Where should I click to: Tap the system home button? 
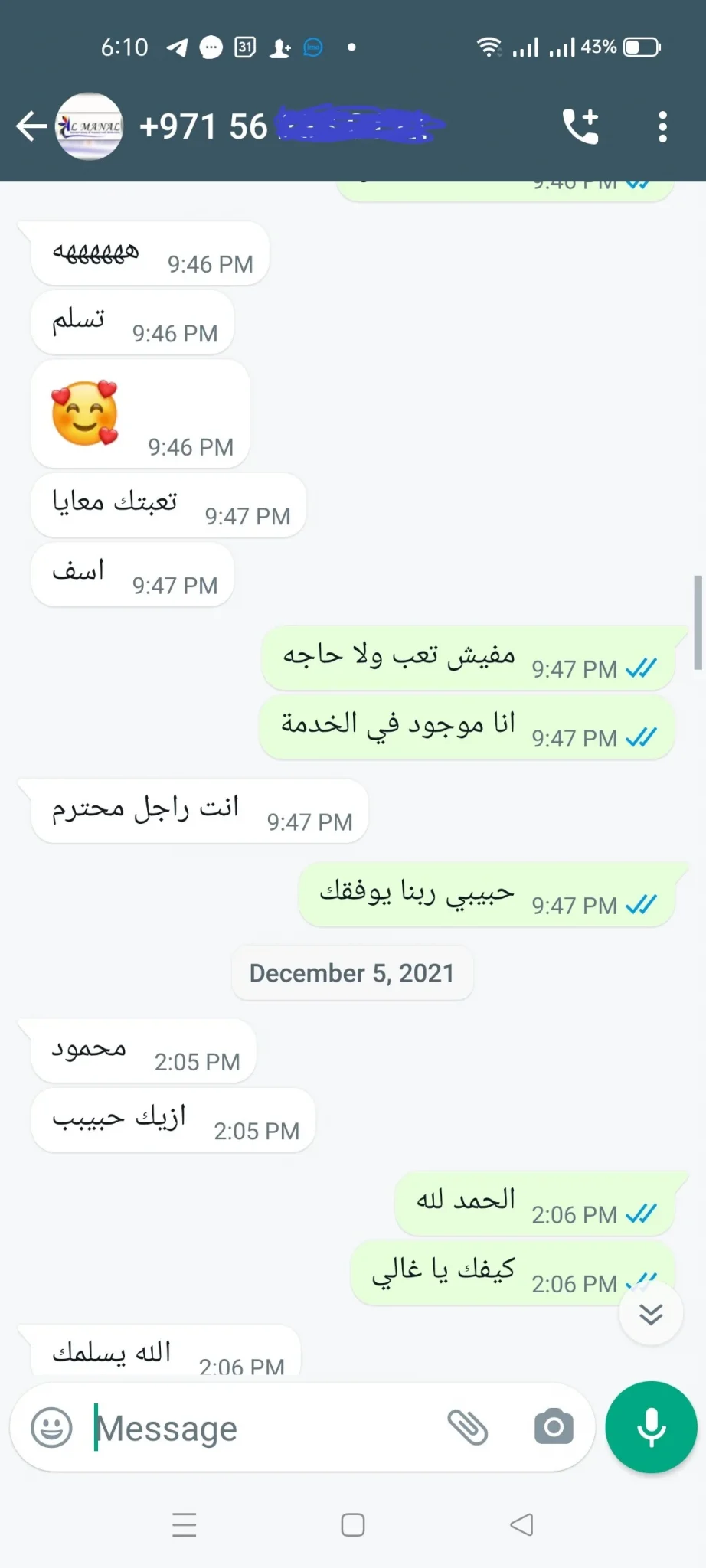352,1525
